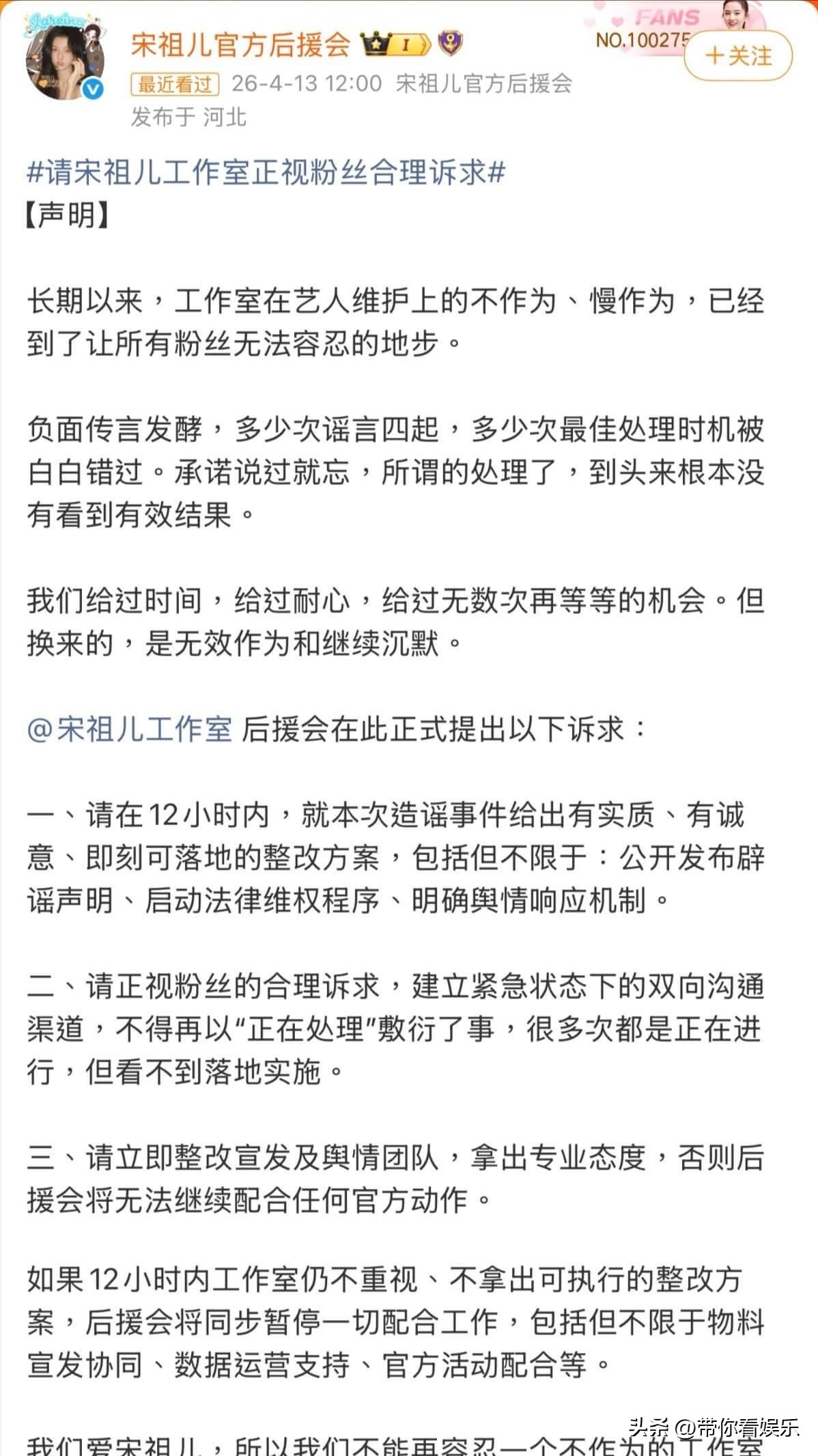
Task: Tap the 宋祖儿官方后援会 account name
Action: click(x=240, y=45)
